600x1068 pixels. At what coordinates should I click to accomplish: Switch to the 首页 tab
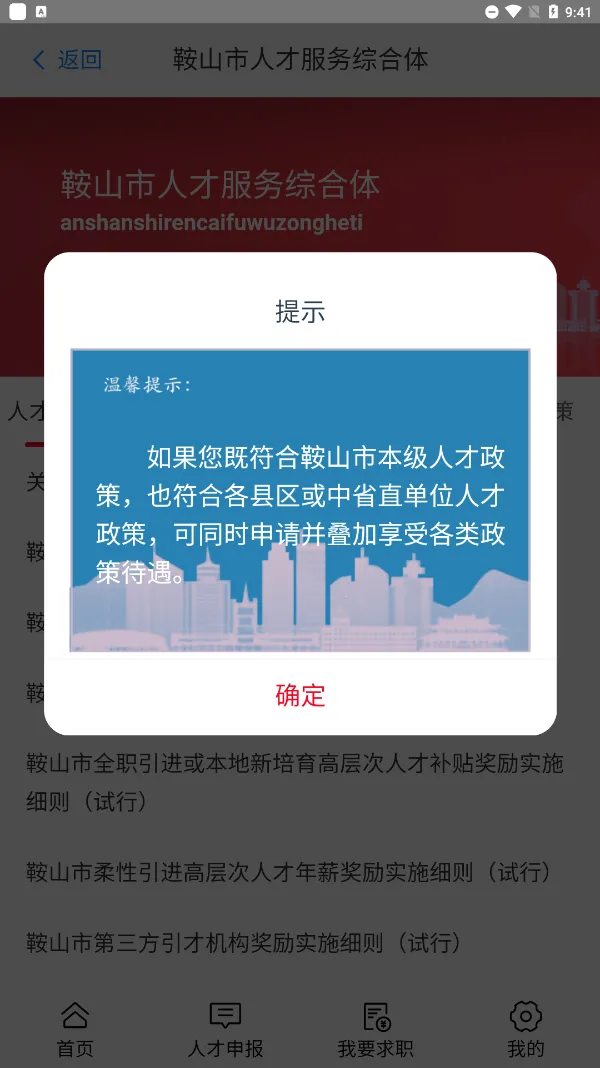[75, 1029]
